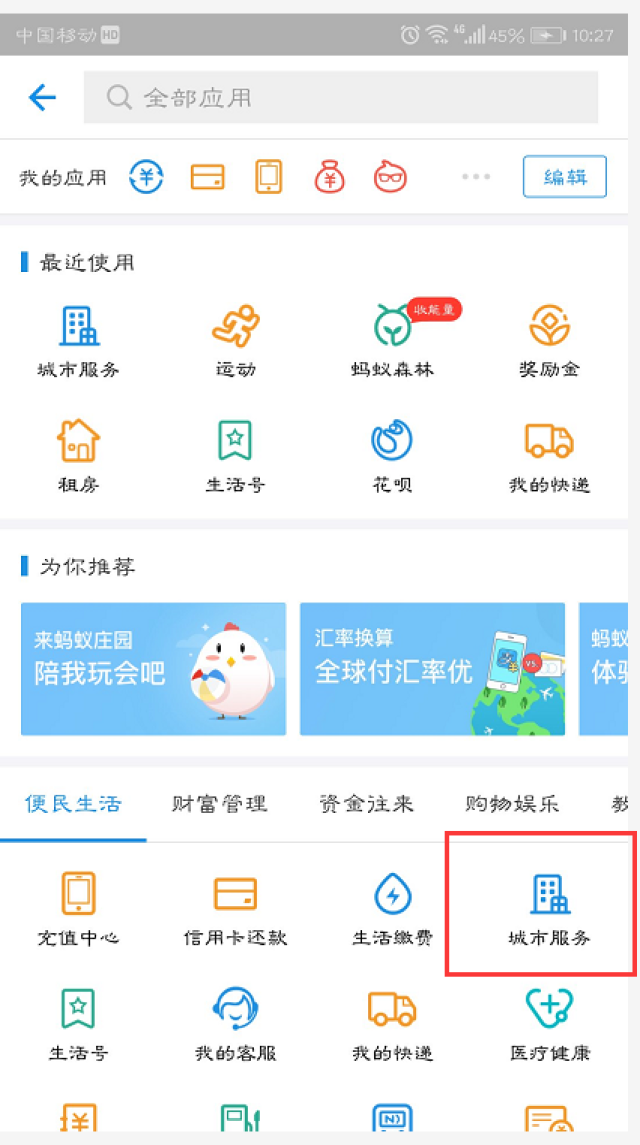Screen dimensions: 640x1145
Task: Tap the 全部应用 search box
Action: (340, 98)
